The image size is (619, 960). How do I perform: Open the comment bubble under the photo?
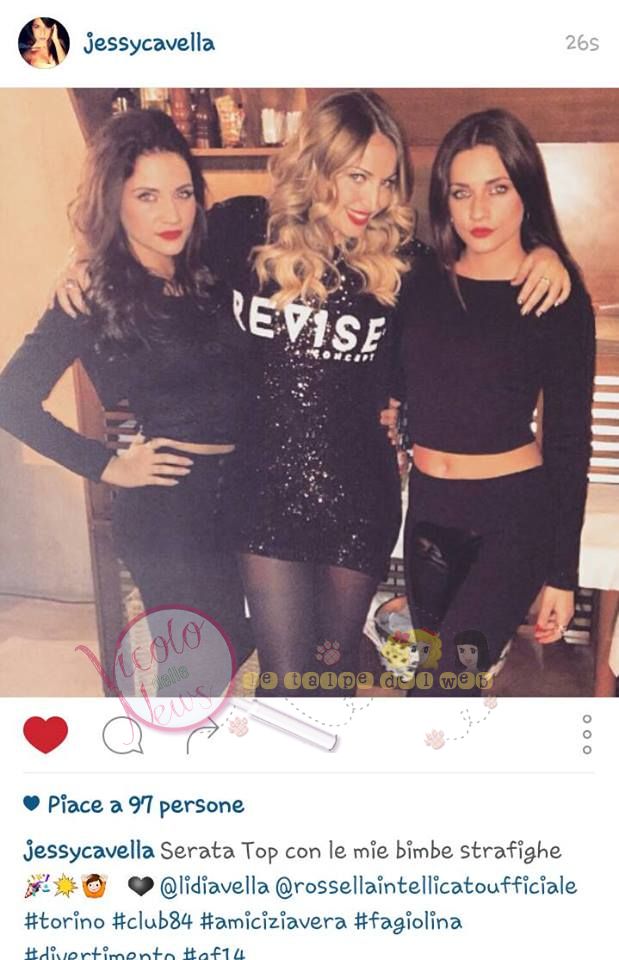coord(122,737)
